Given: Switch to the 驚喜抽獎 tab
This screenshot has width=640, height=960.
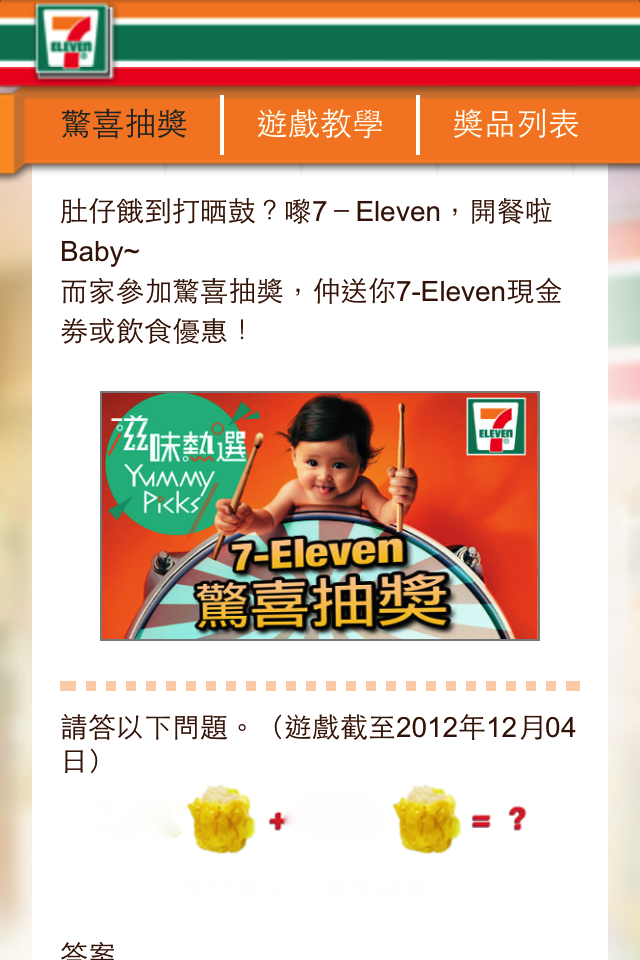Looking at the screenshot, I should (124, 125).
